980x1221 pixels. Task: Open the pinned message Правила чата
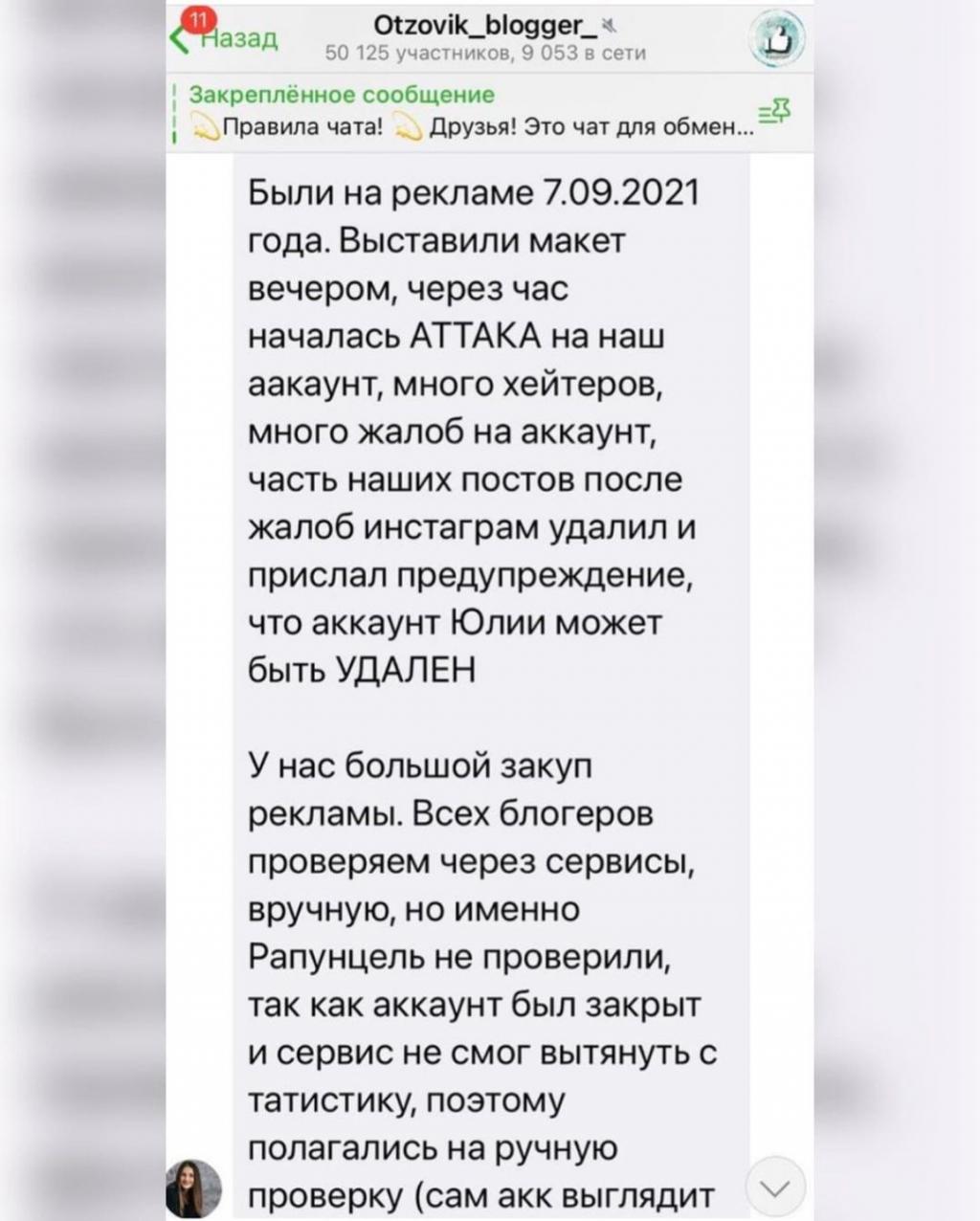click(469, 113)
